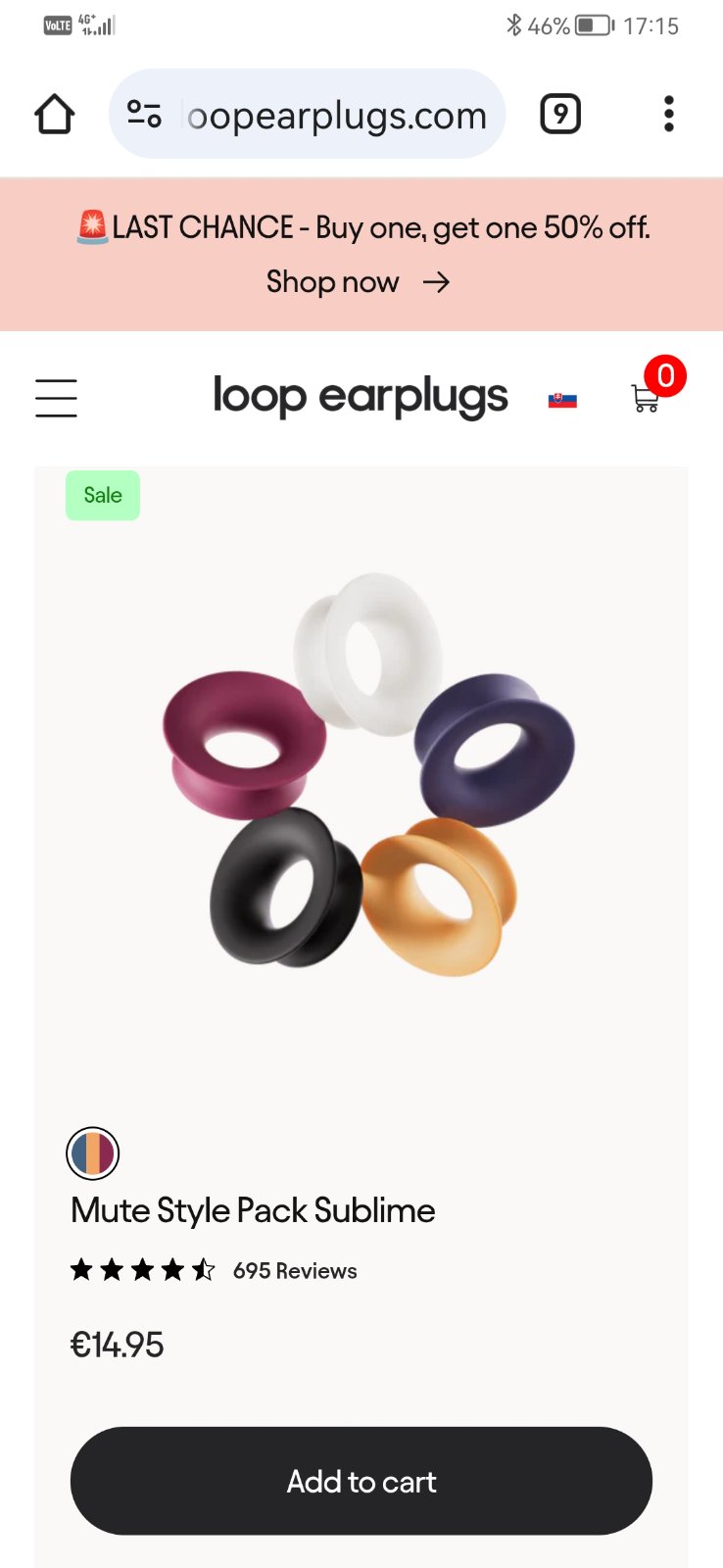This screenshot has height=1568, width=723.
Task: Go to loop earplugs homepage via logo
Action: (360, 397)
